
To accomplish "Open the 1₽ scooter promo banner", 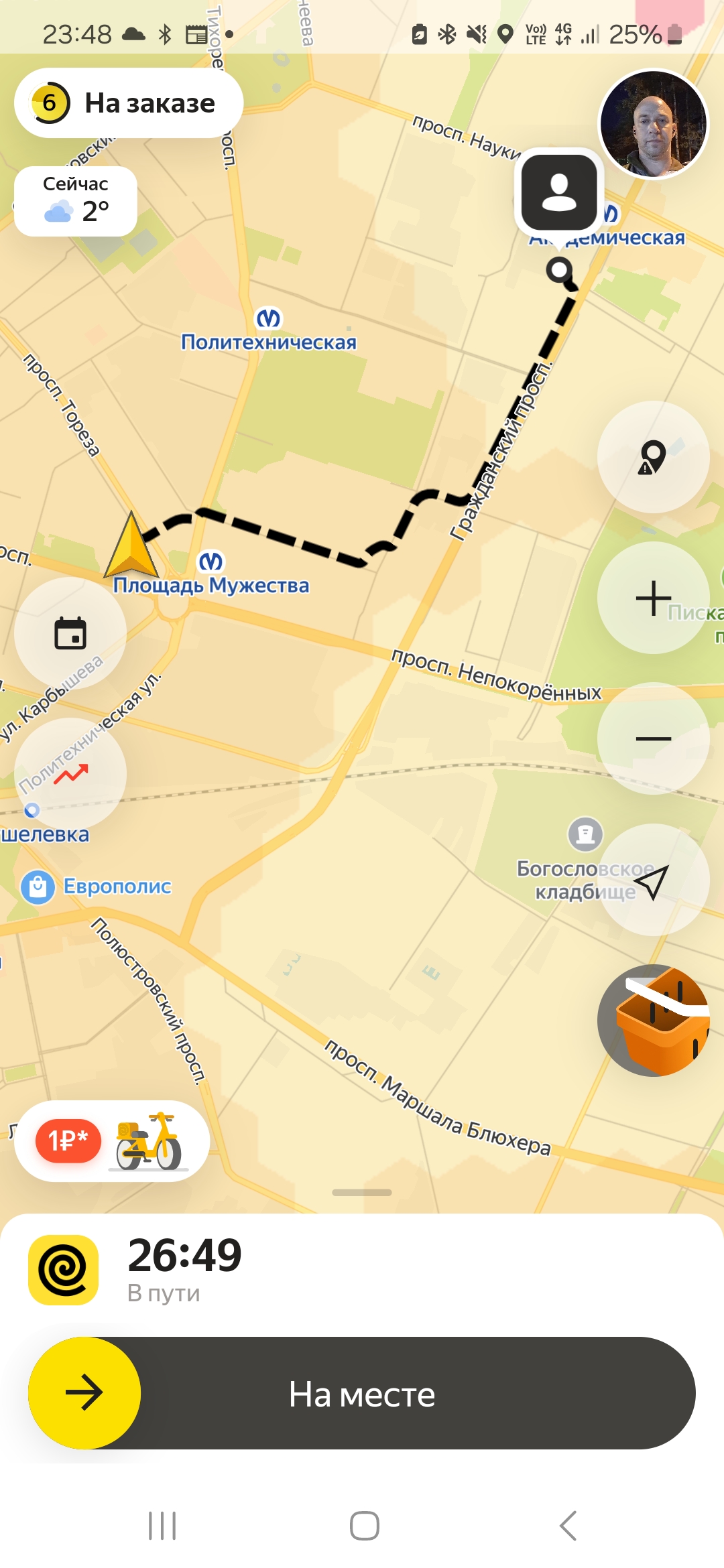I will pos(112,1141).
